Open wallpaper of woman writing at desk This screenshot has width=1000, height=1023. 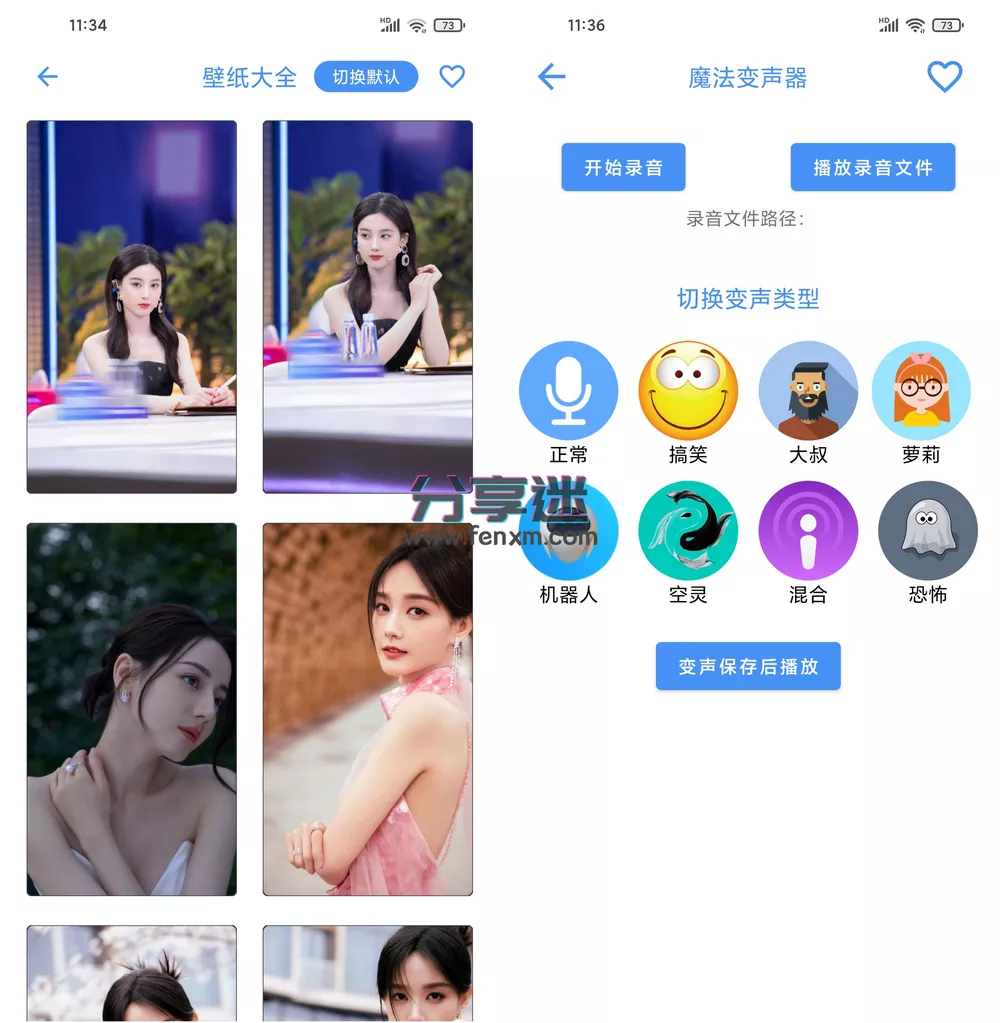click(131, 306)
